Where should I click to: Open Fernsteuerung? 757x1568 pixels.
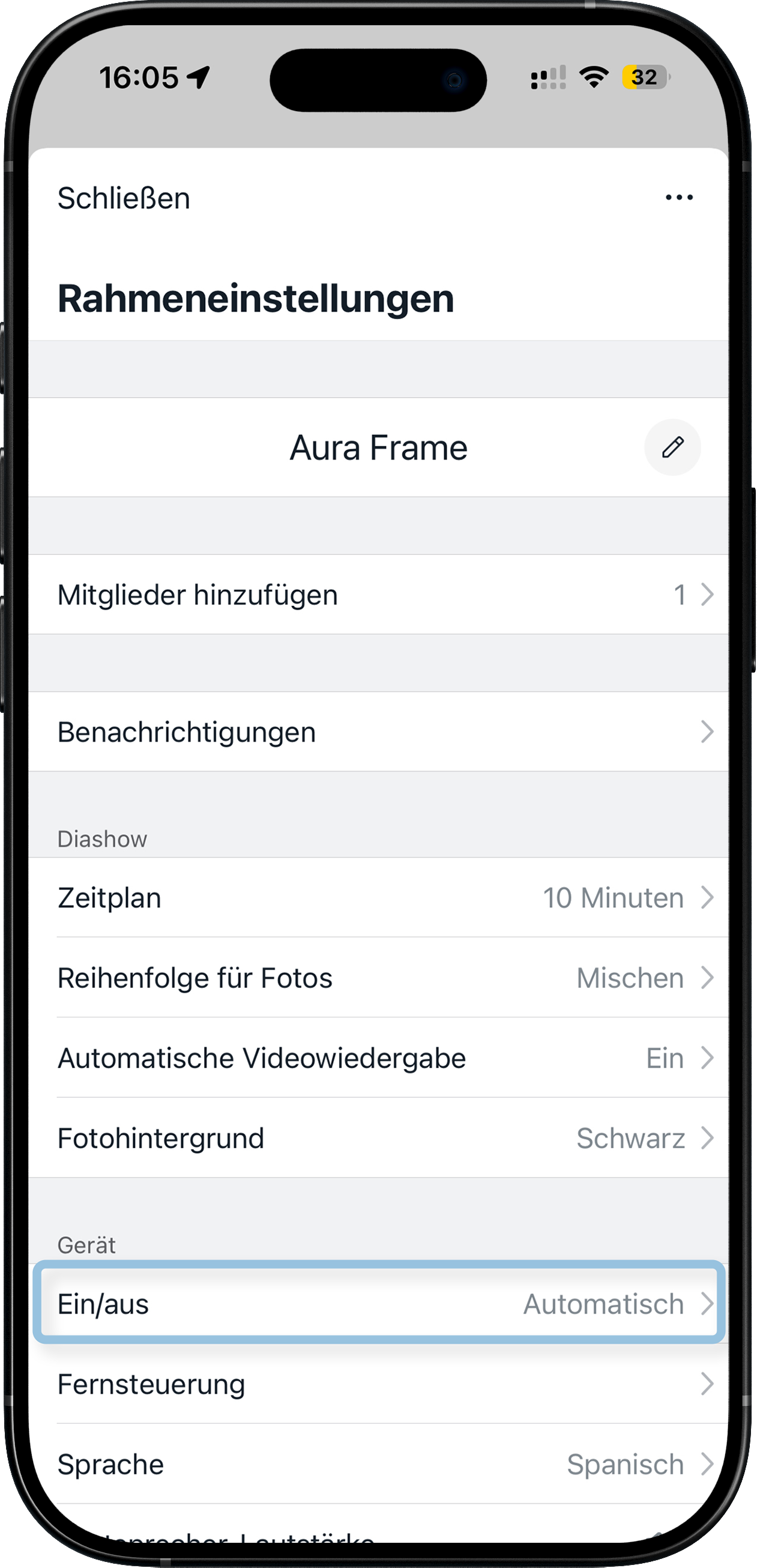tap(378, 1385)
